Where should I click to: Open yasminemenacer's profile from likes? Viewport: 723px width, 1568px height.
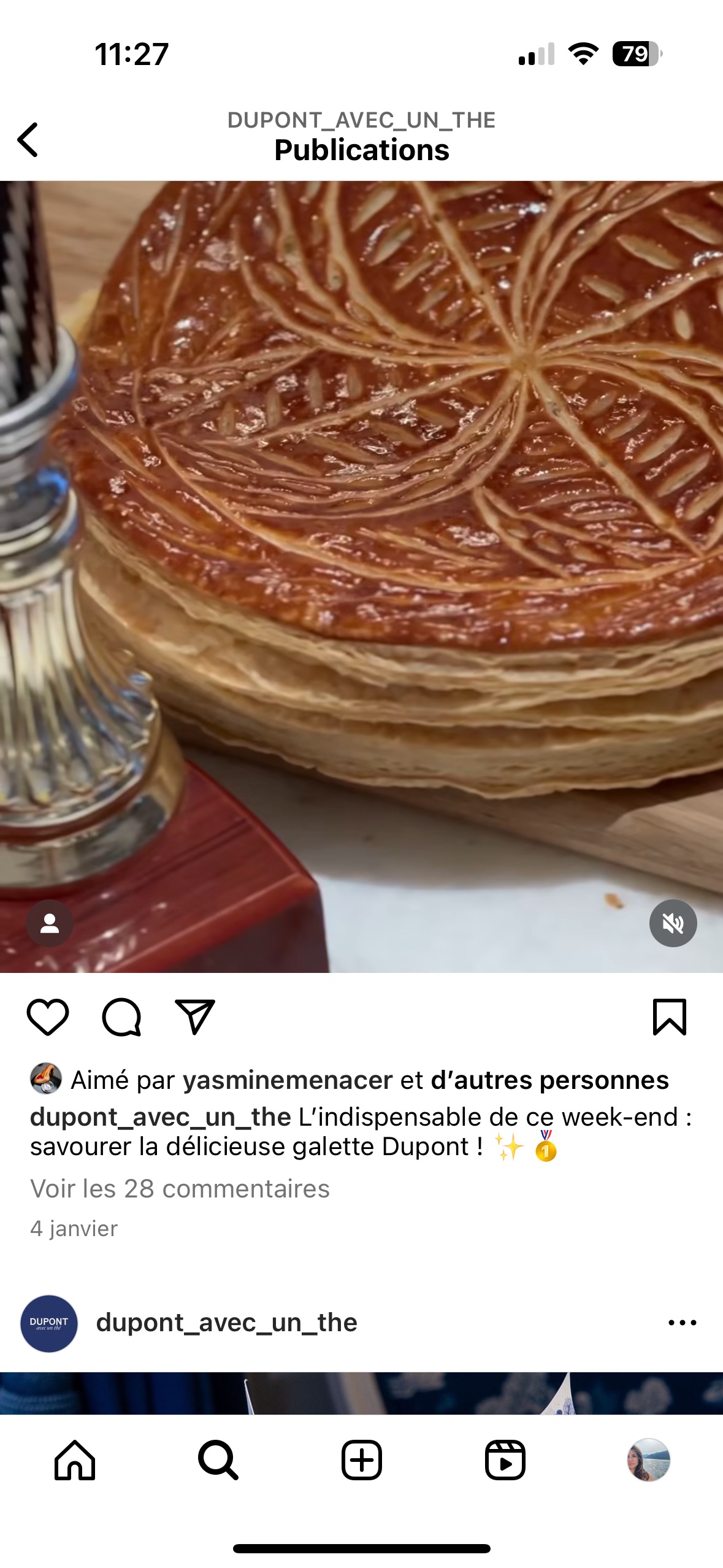coord(288,1080)
